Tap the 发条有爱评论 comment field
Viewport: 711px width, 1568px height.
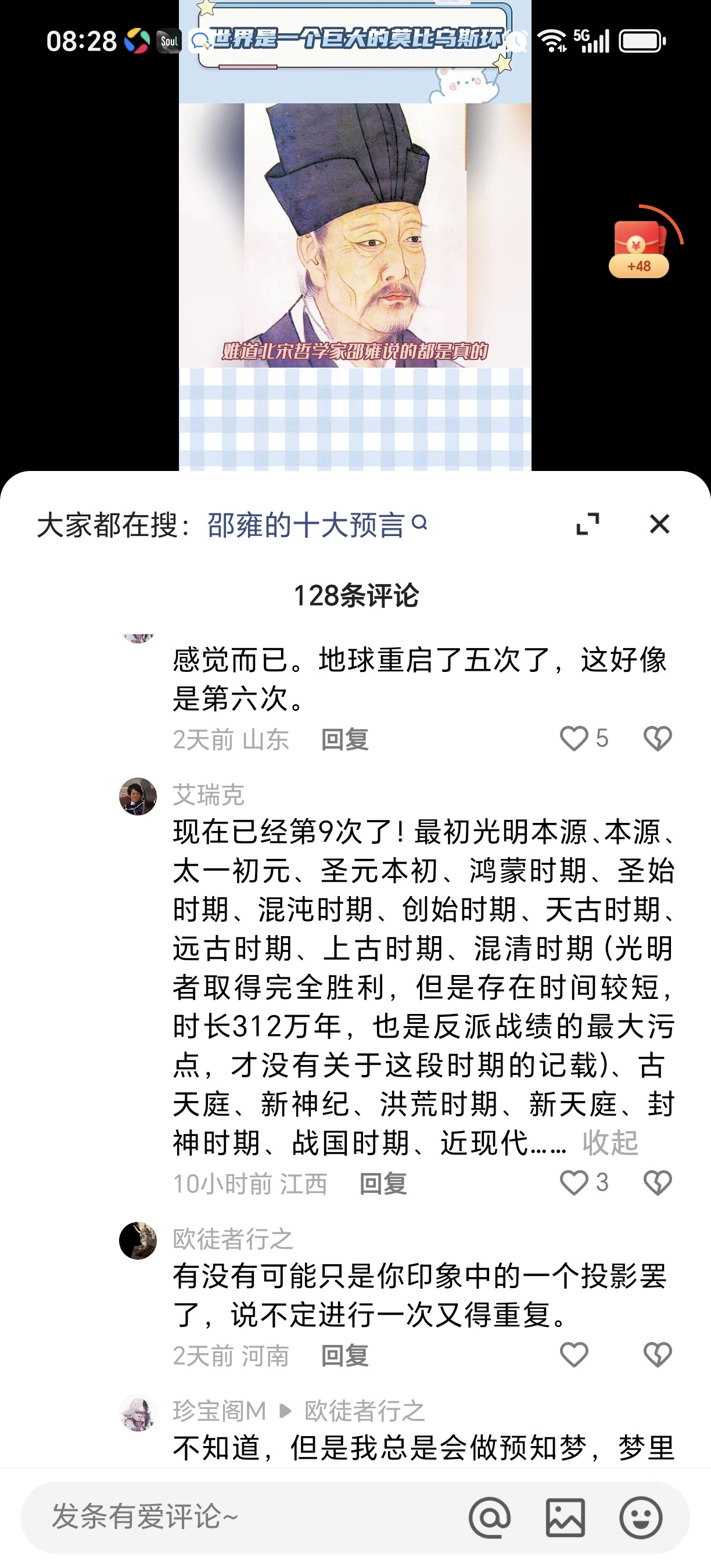pos(243,1517)
